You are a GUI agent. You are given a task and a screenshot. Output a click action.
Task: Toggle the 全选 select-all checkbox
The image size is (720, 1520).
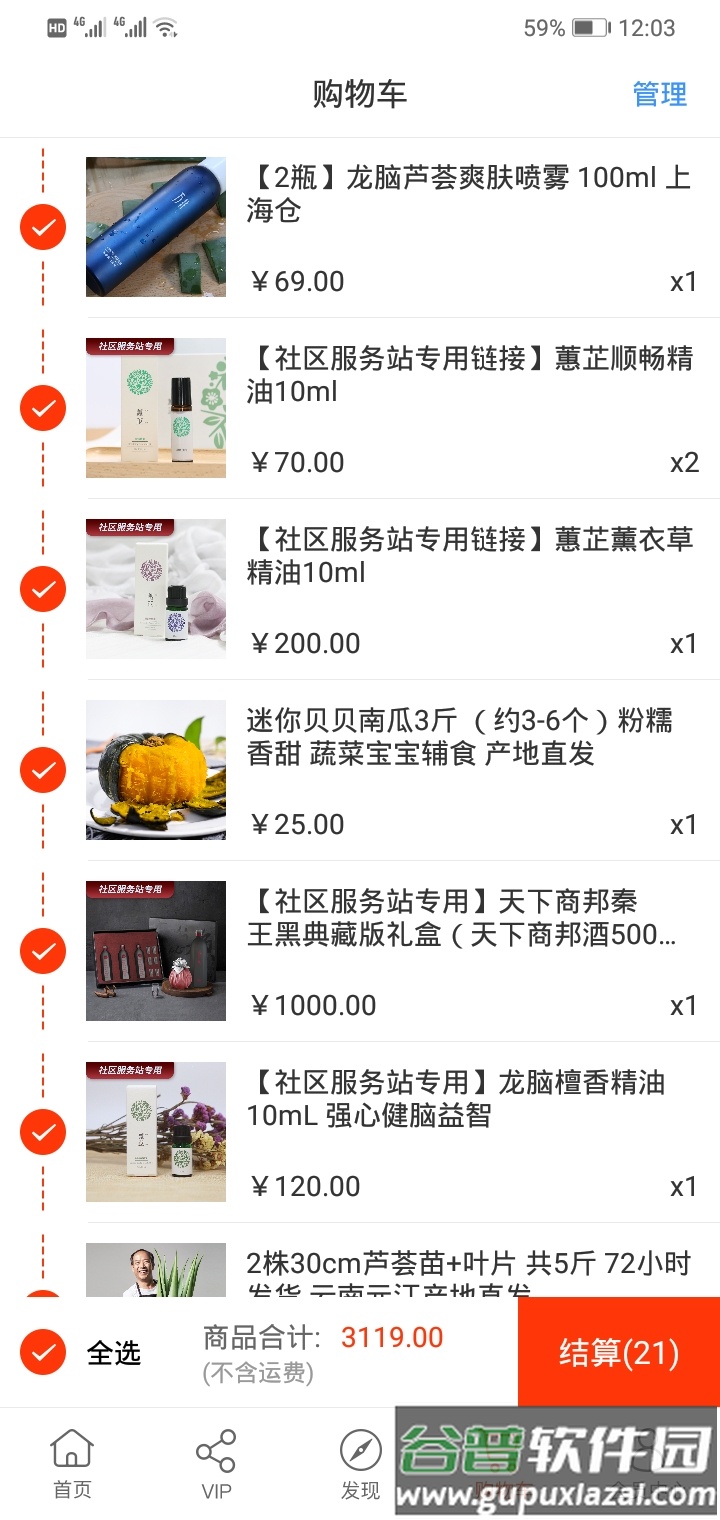pyautogui.click(x=42, y=1352)
